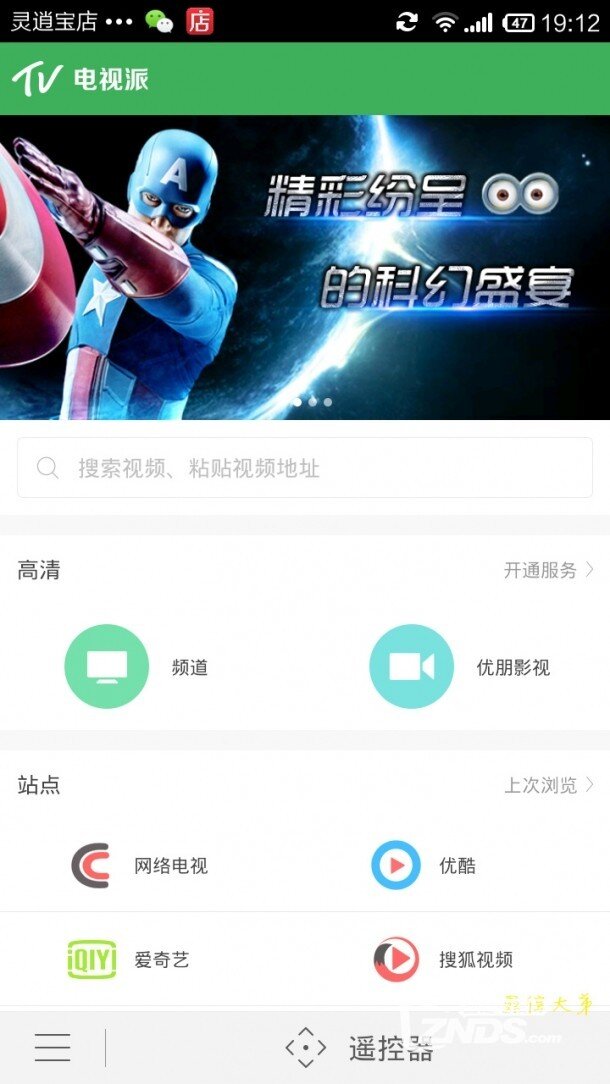The width and height of the screenshot is (610, 1084).
Task: Open 爱奇艺 site
Action: [x=130, y=960]
